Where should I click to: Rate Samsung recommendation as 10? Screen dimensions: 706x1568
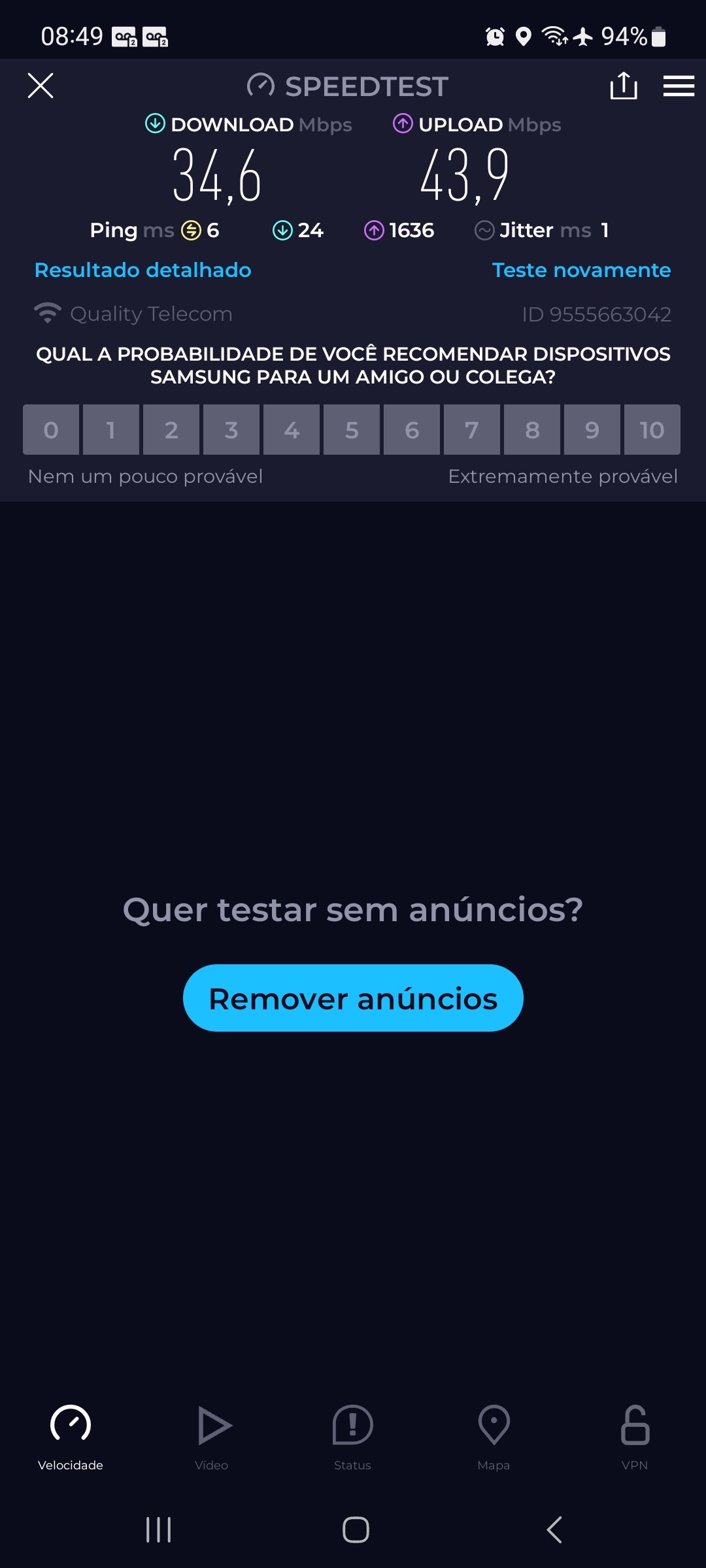point(652,430)
